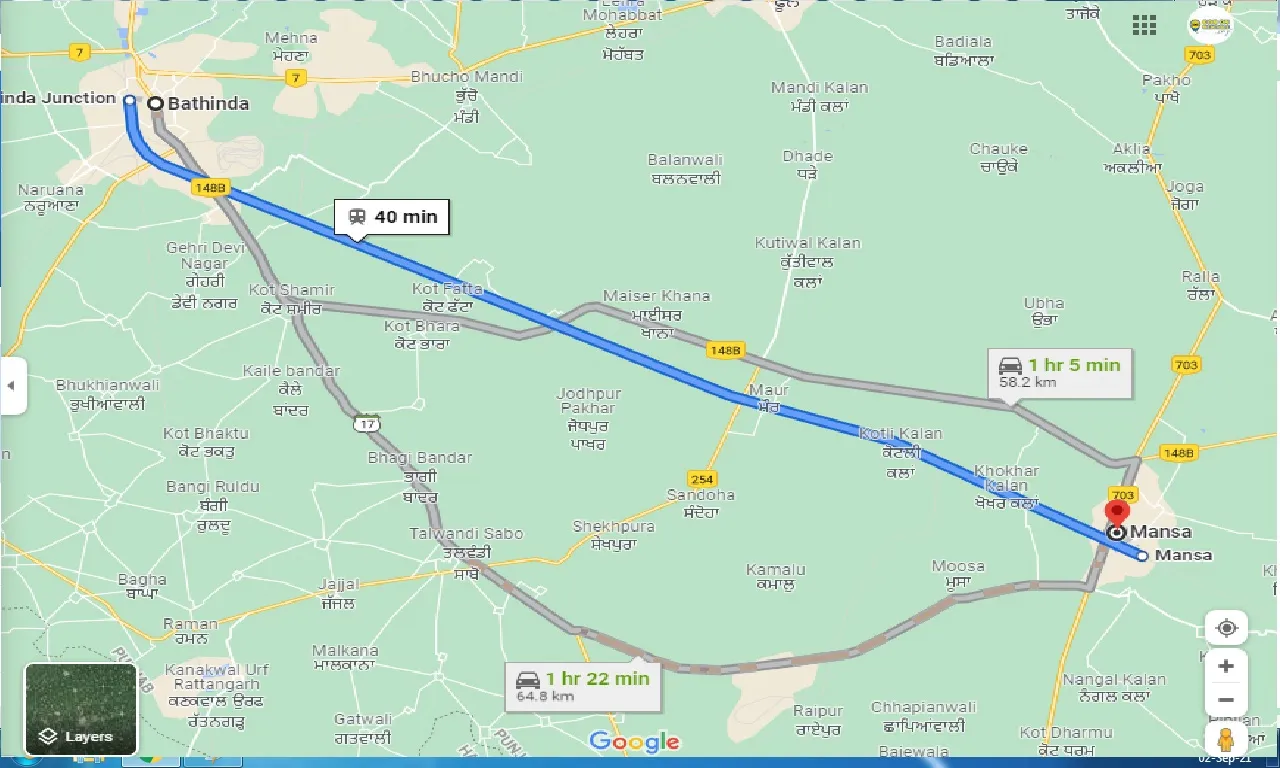Choose the 1 hr 22 min driving route

click(x=584, y=685)
